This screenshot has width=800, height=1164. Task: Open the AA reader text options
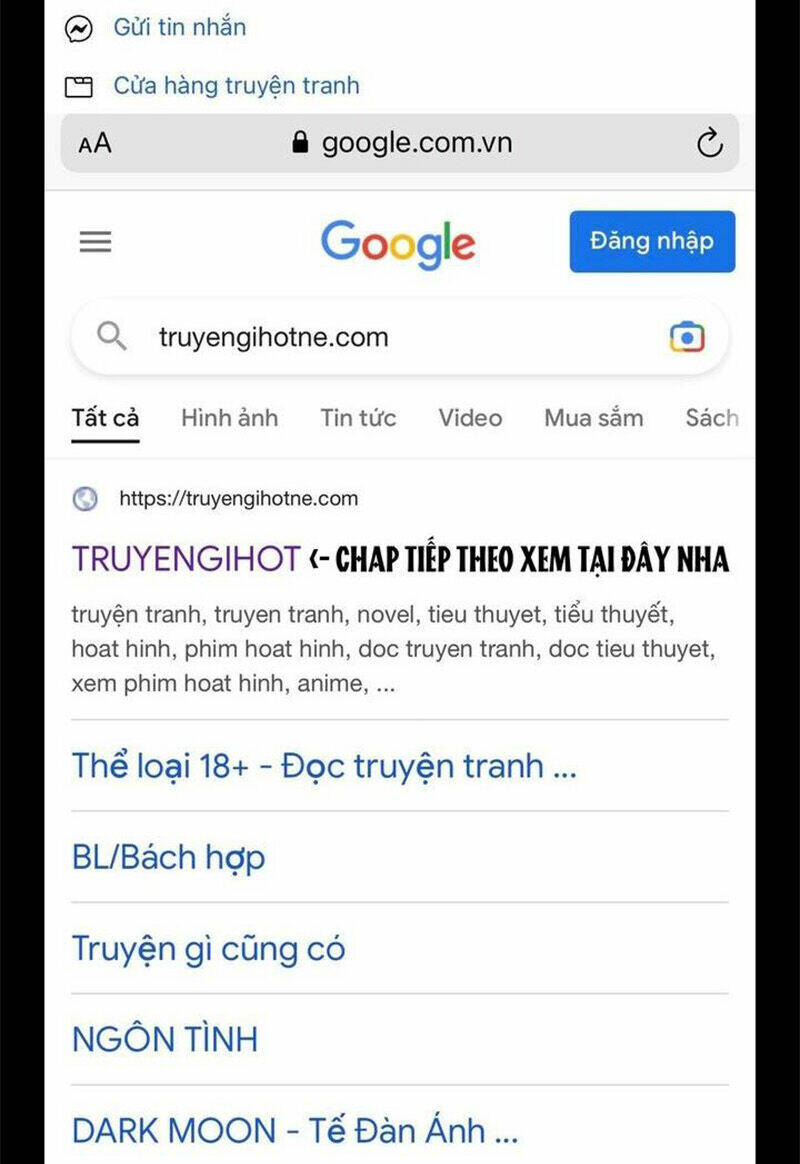[95, 143]
